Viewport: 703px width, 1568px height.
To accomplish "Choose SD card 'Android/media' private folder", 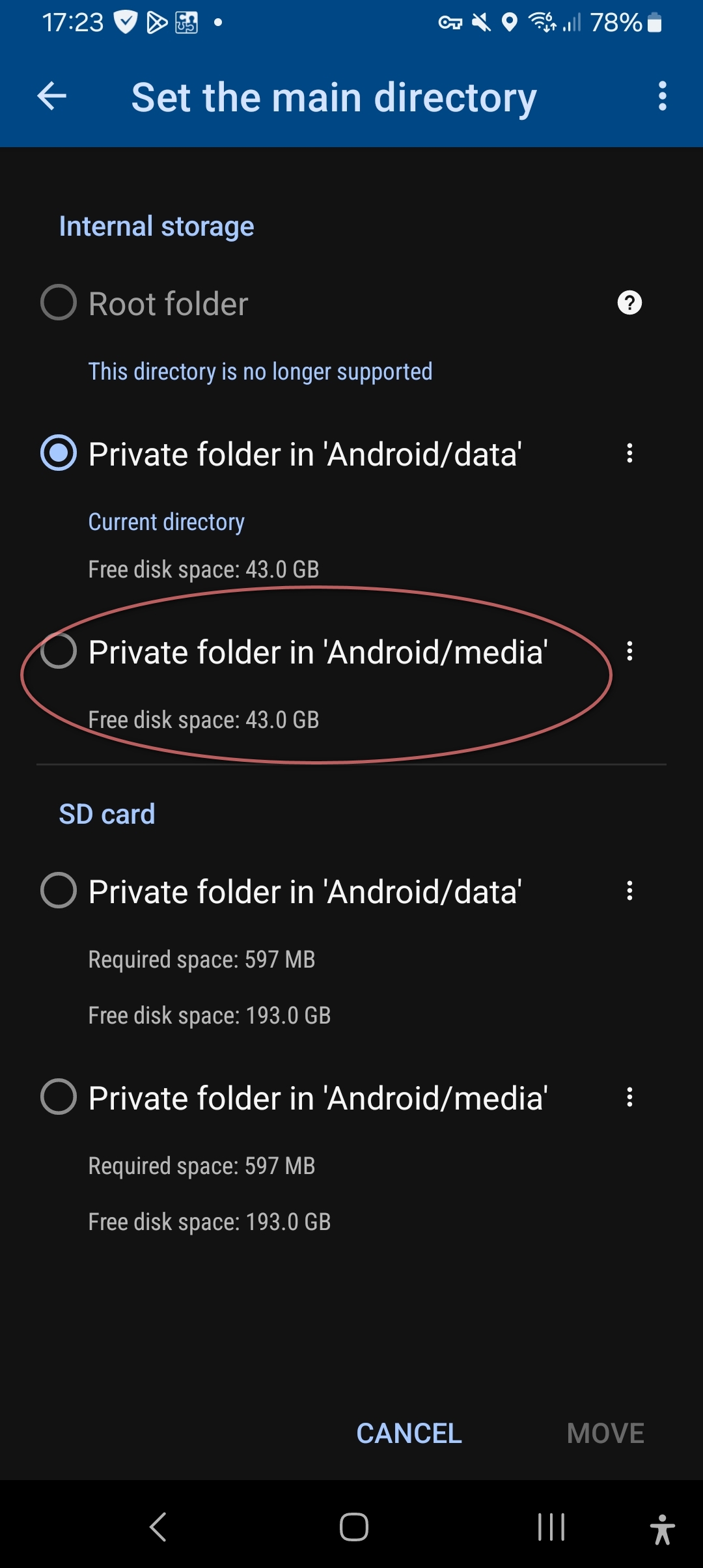I will point(59,1097).
